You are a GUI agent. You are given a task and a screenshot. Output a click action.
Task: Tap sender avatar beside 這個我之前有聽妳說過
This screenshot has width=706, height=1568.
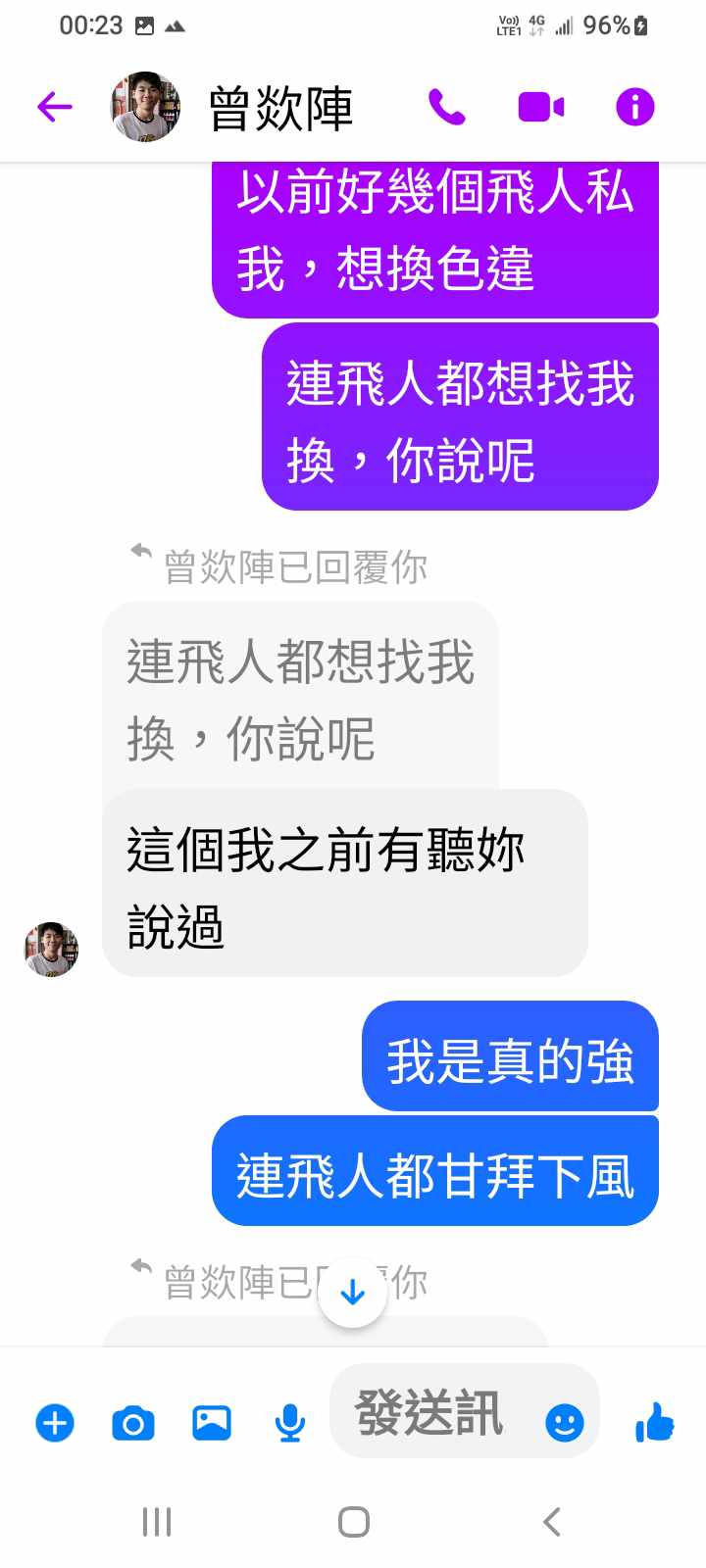tap(51, 949)
